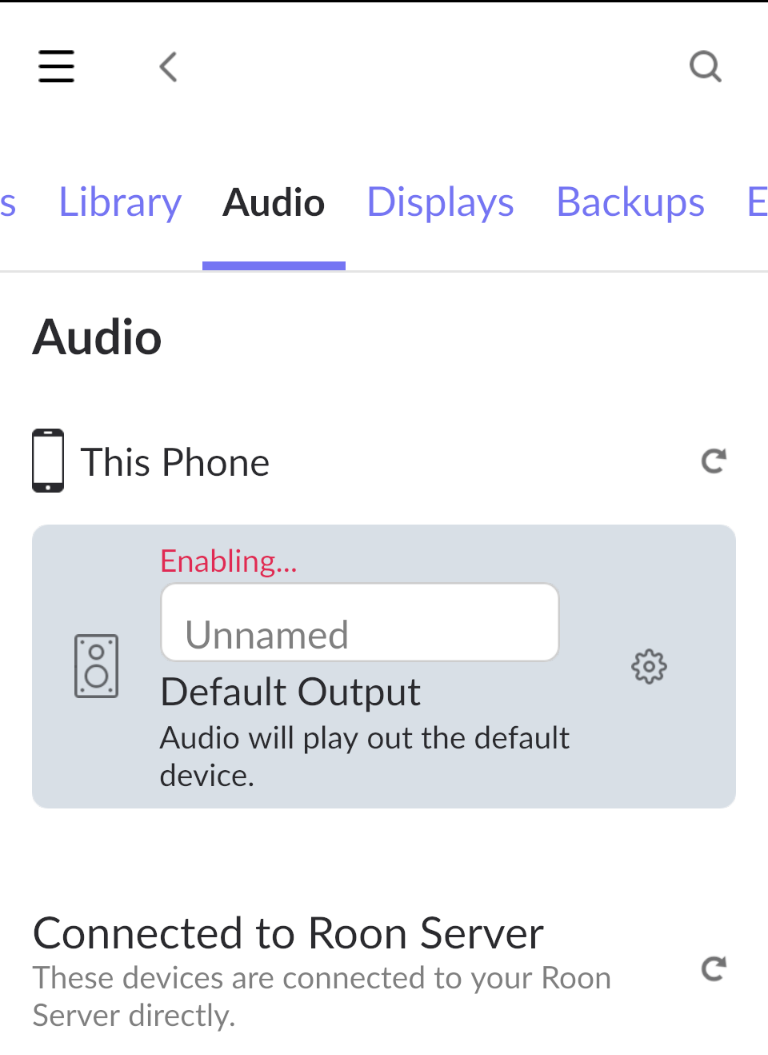The image size is (768, 1055).
Task: Open Default Output gear settings
Action: click(649, 666)
